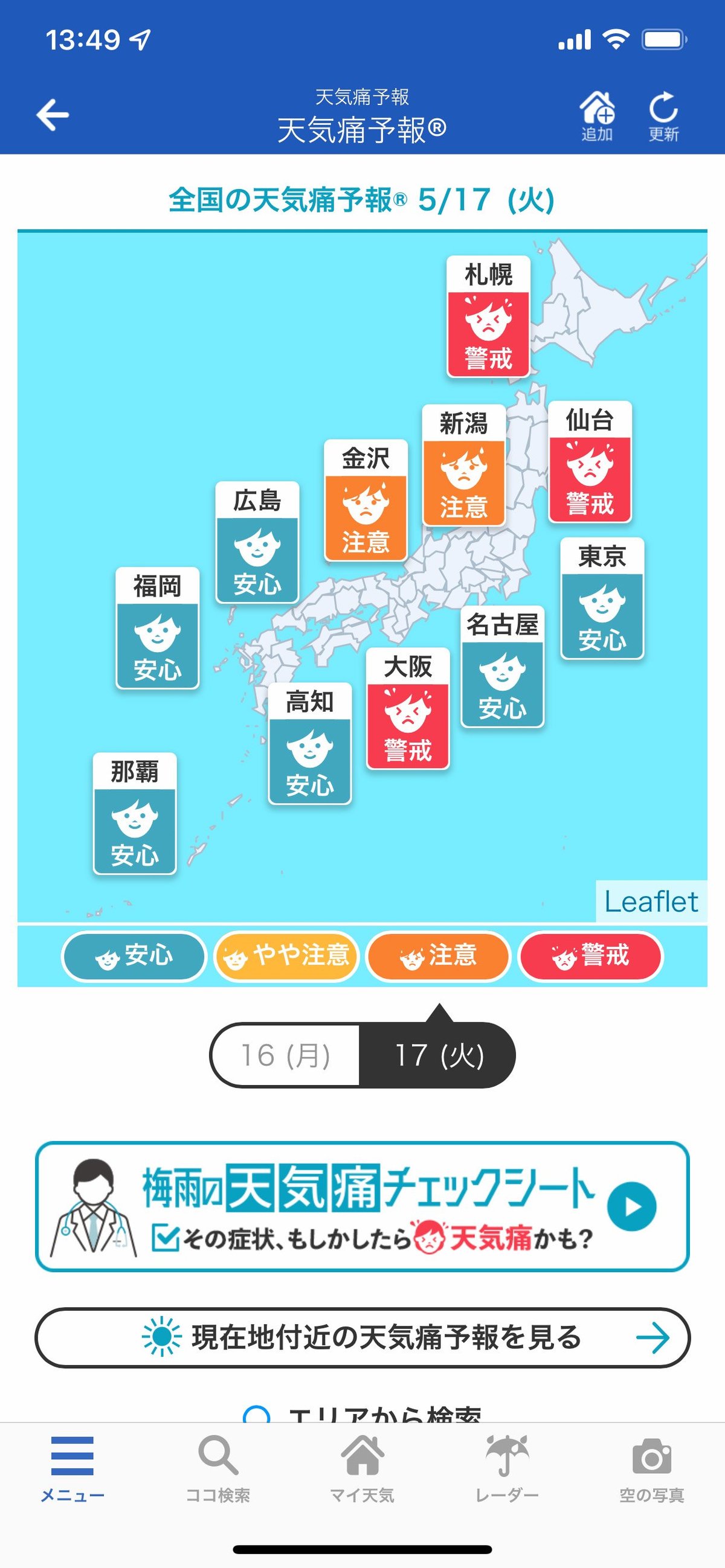View 現在地付近の天気痛予報を見る
Viewport: 725px width, 1568px height.
pyautogui.click(x=362, y=1338)
